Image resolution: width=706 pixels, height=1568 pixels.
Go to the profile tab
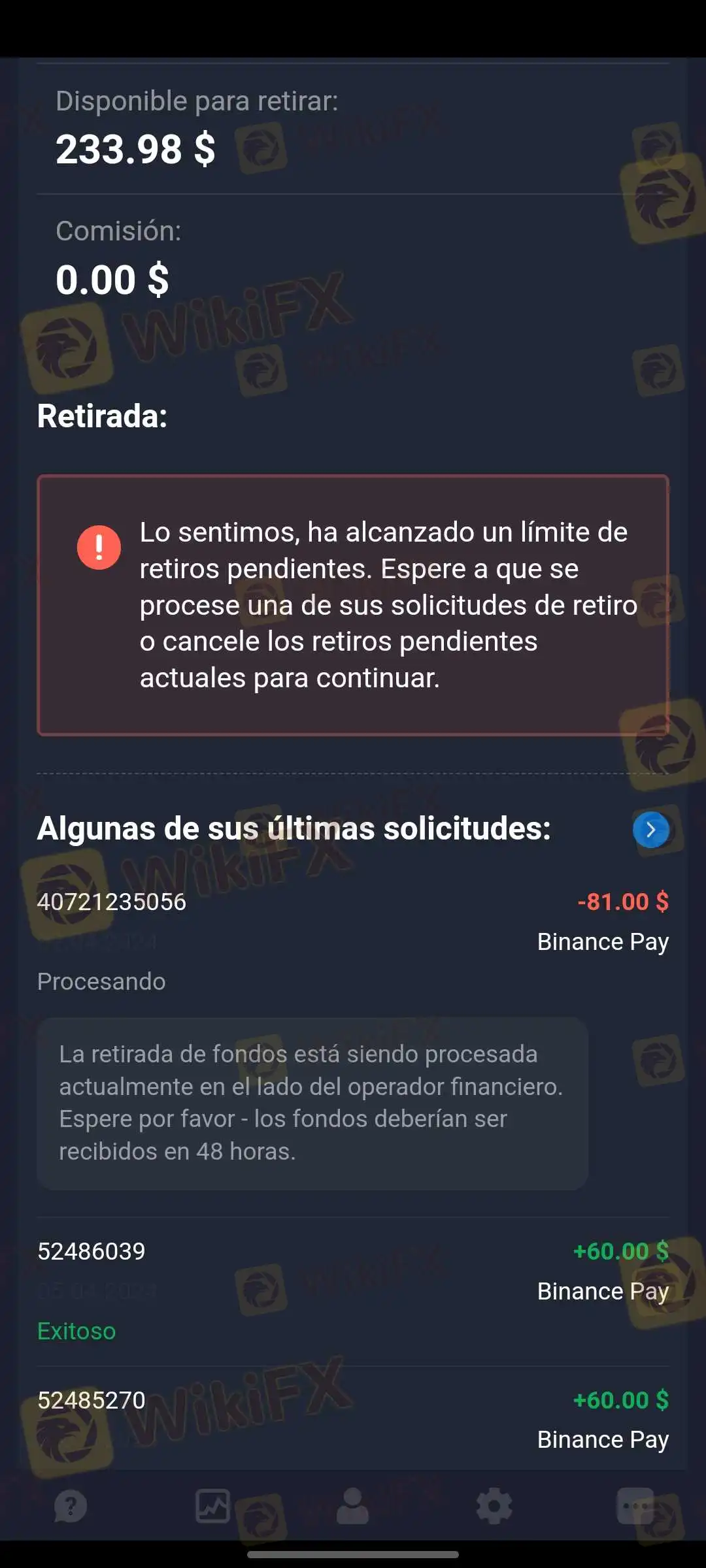tap(353, 1506)
